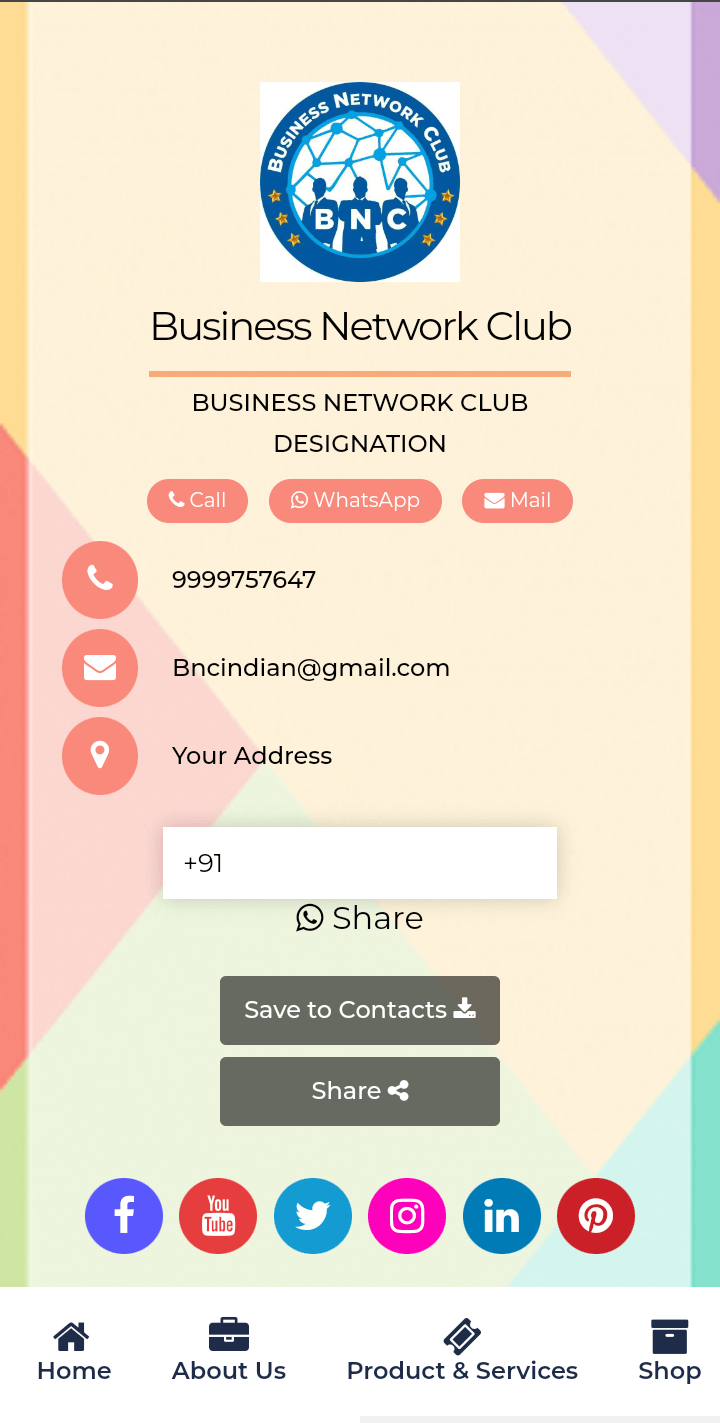The width and height of the screenshot is (720, 1423).
Task: Open the Facebook icon
Action: tap(124, 1216)
